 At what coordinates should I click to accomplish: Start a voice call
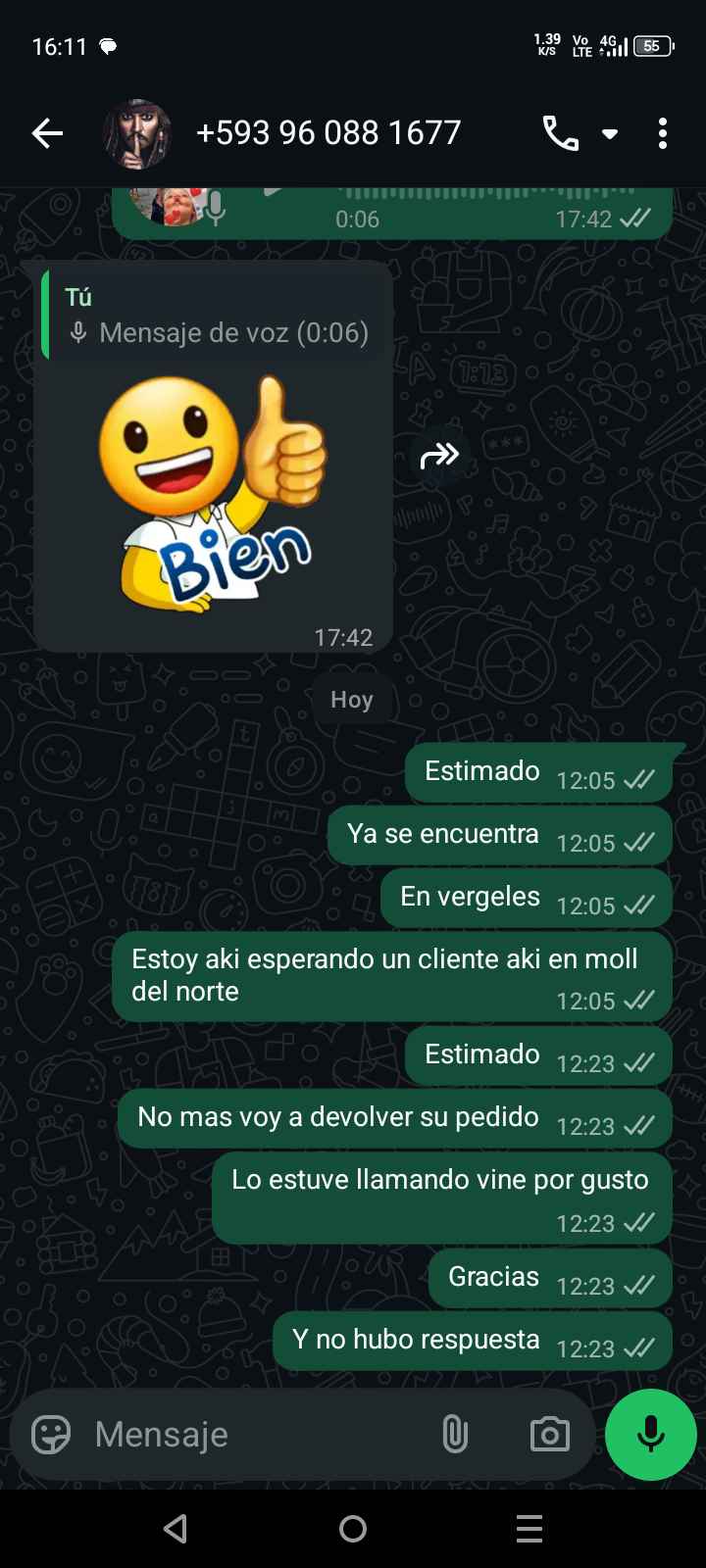(x=561, y=133)
